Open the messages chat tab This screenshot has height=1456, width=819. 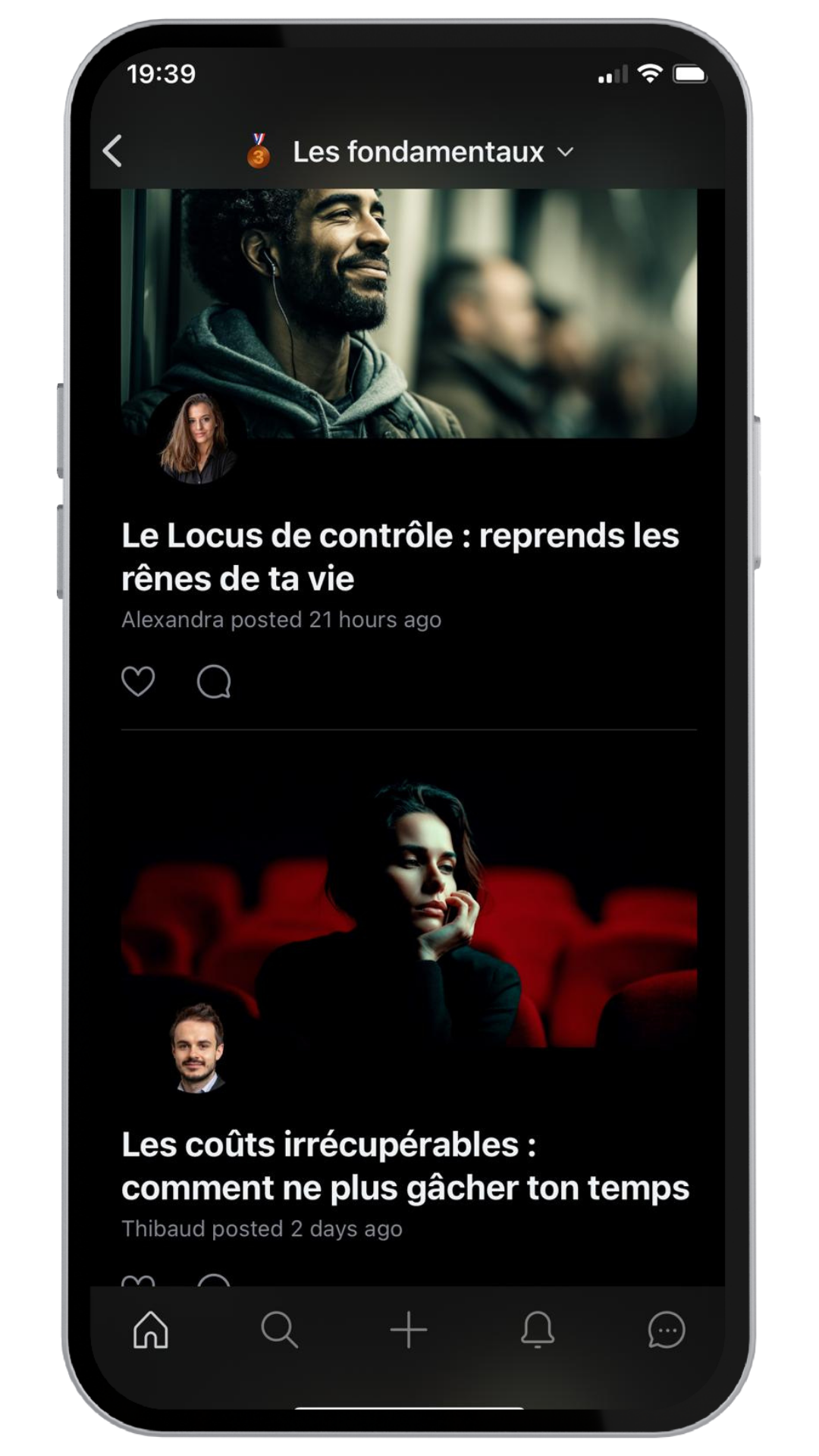coord(667,1329)
